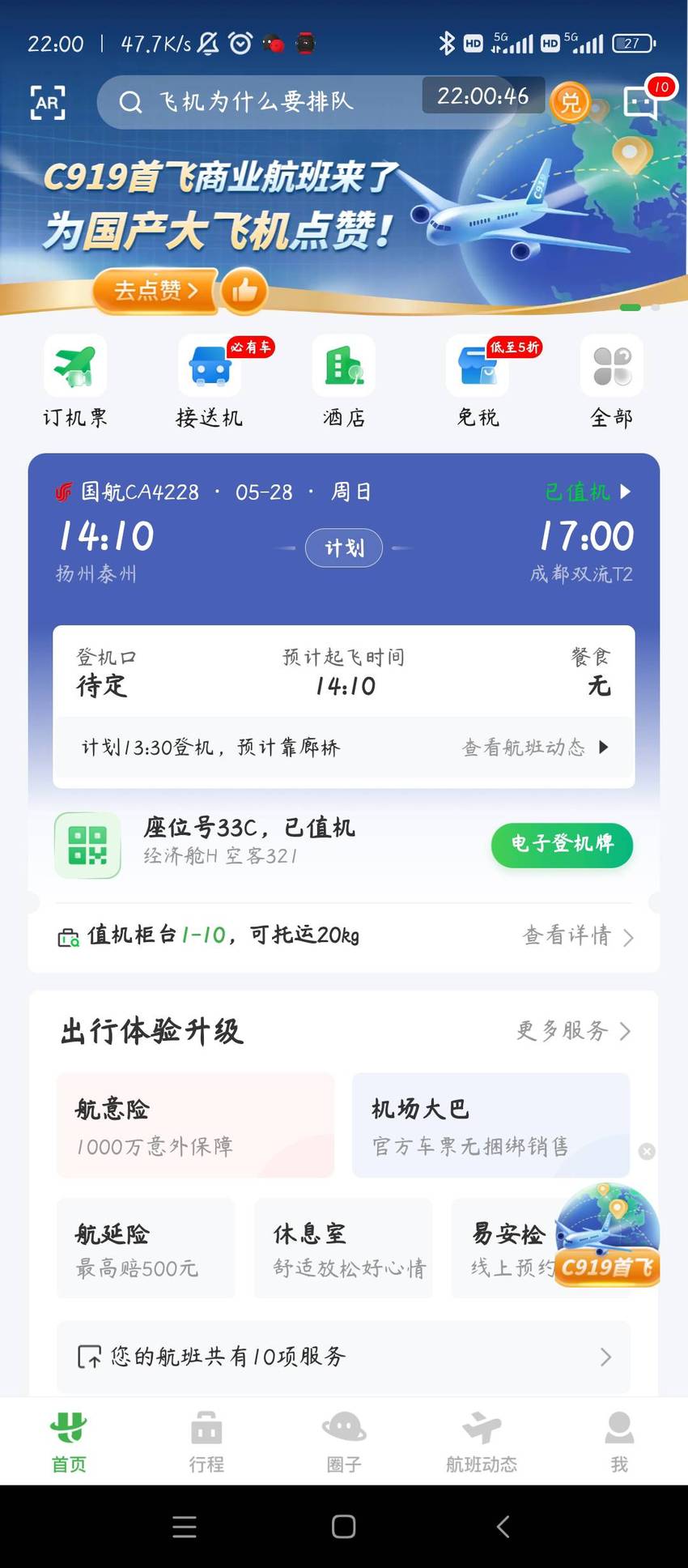Tap the 去点赞 button on the banner
The height and width of the screenshot is (1568, 688).
pos(156,290)
